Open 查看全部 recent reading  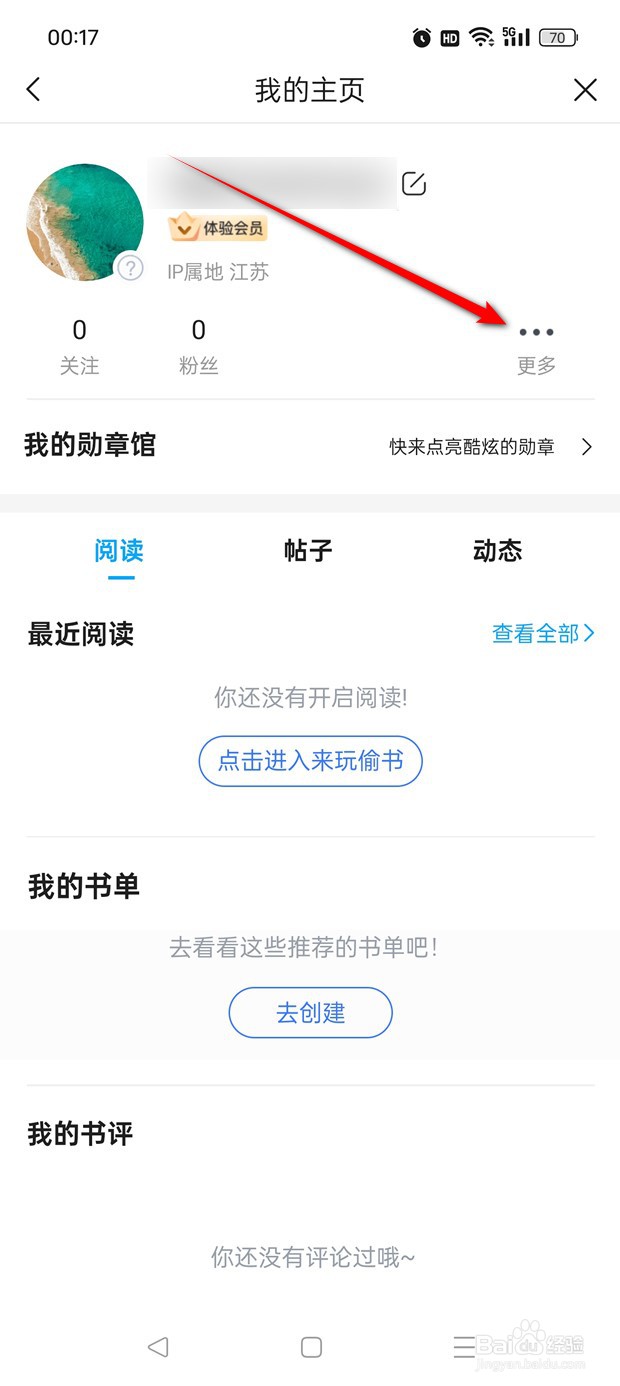pos(542,633)
